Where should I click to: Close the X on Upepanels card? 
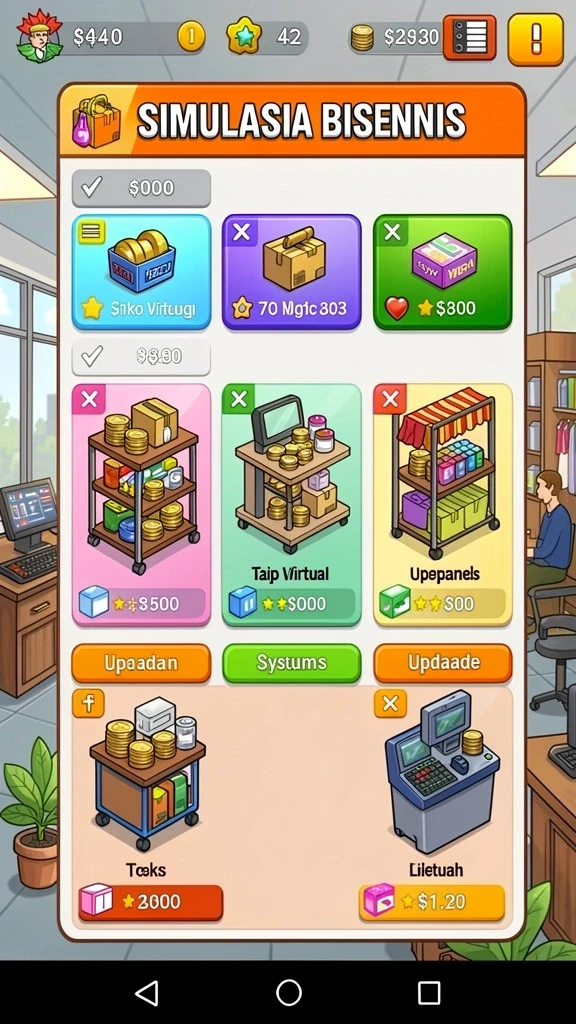(x=390, y=399)
